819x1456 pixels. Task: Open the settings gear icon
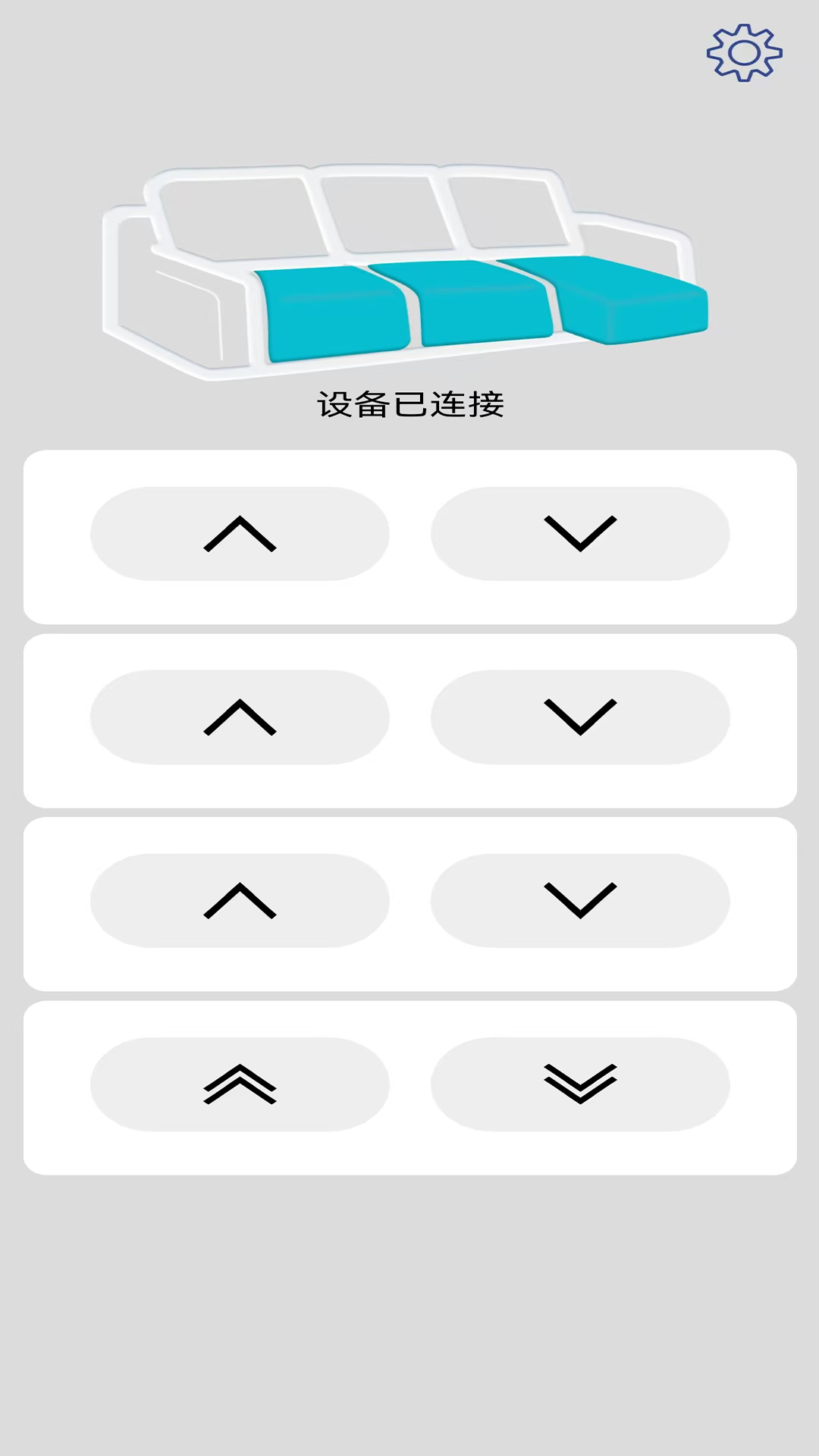(743, 53)
